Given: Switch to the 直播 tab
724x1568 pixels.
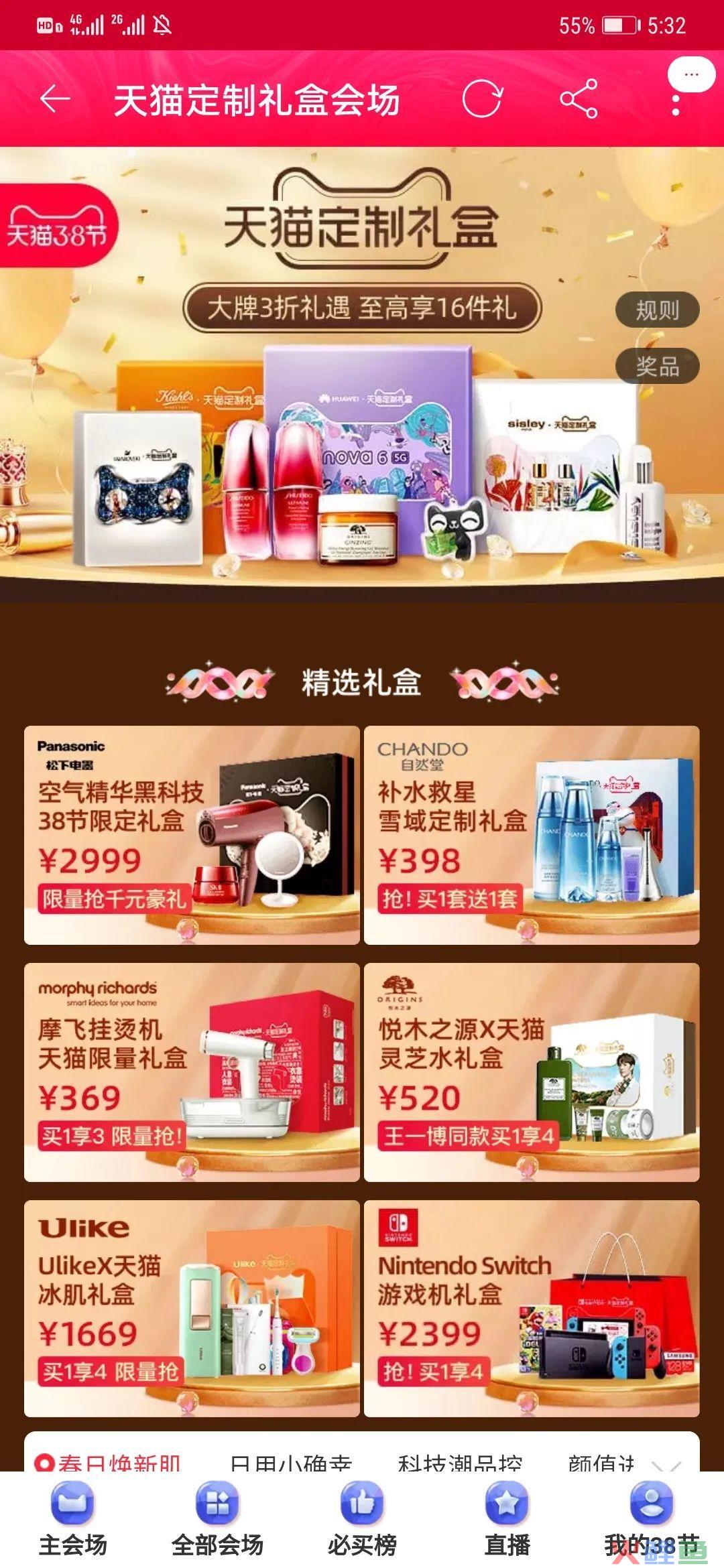Looking at the screenshot, I should pos(507,1520).
